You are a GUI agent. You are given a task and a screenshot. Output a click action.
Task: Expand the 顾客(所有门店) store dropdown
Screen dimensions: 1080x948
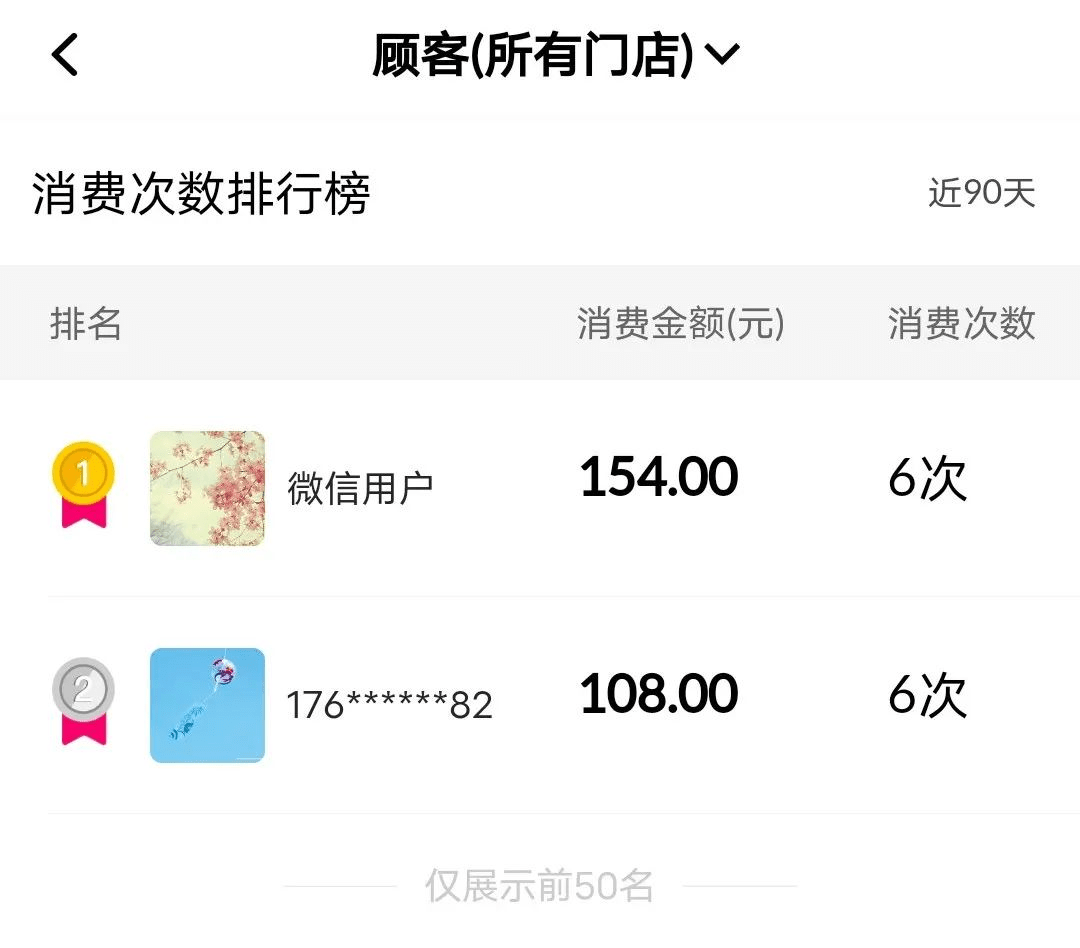tap(555, 55)
